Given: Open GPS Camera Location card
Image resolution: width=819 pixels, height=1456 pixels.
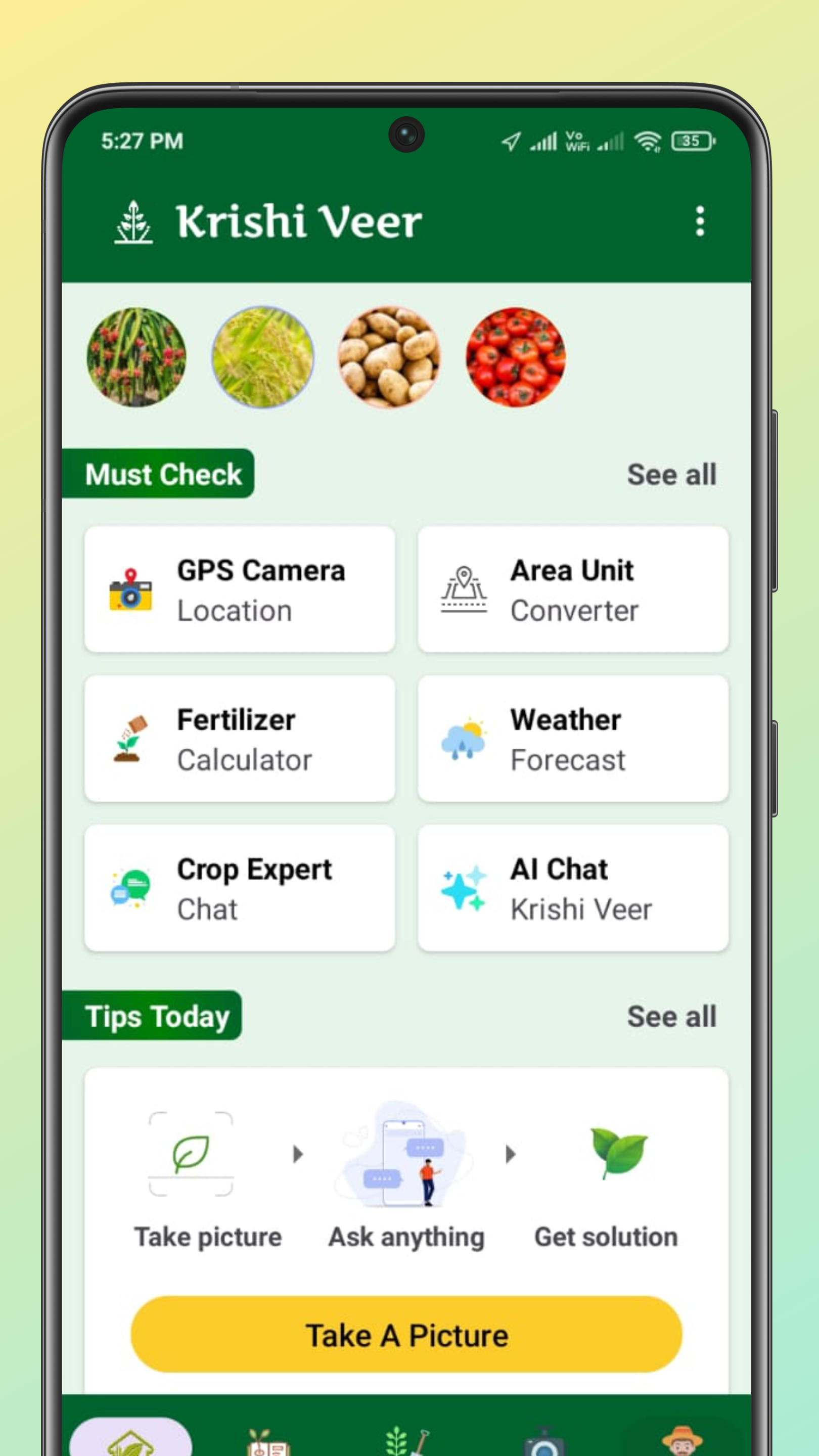Looking at the screenshot, I should [240, 589].
